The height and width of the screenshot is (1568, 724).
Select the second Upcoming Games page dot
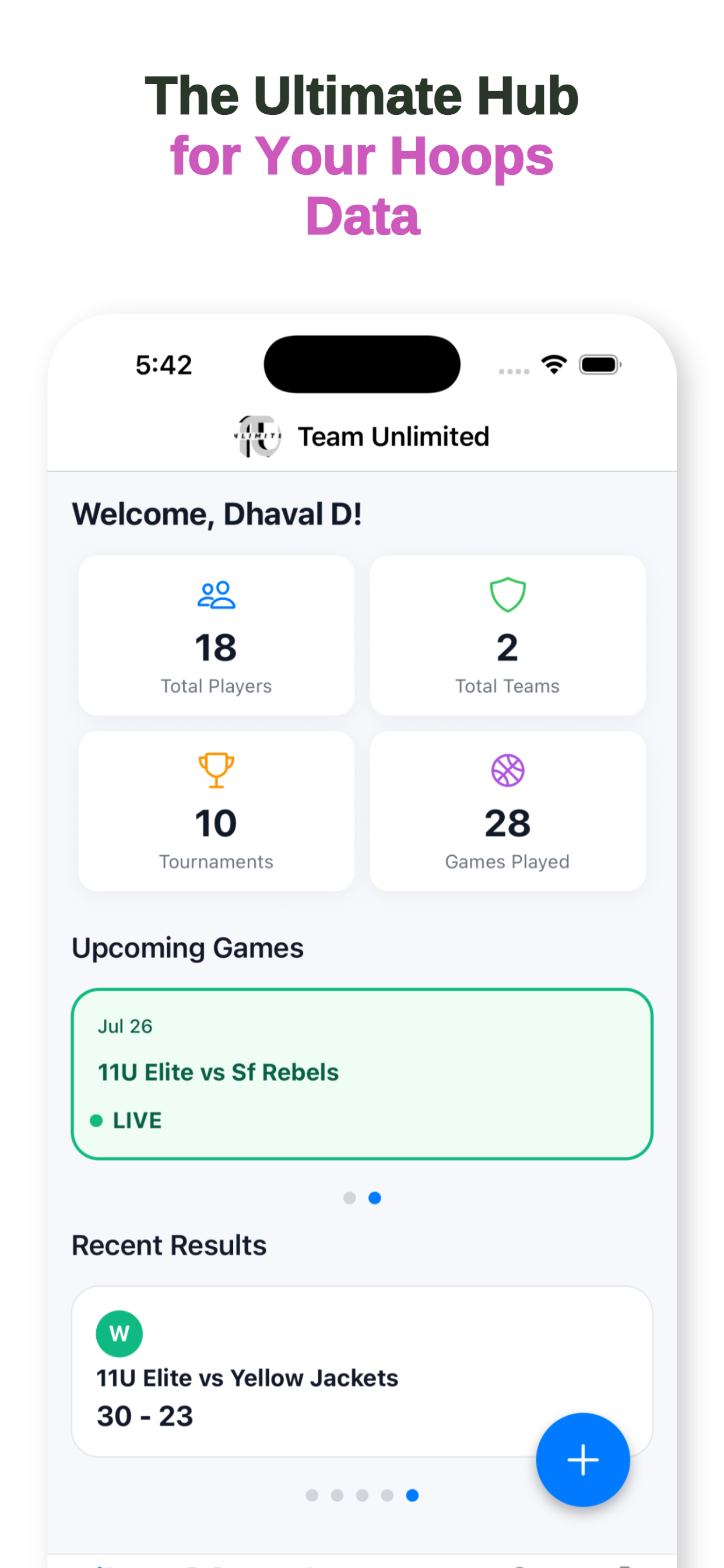(374, 1198)
